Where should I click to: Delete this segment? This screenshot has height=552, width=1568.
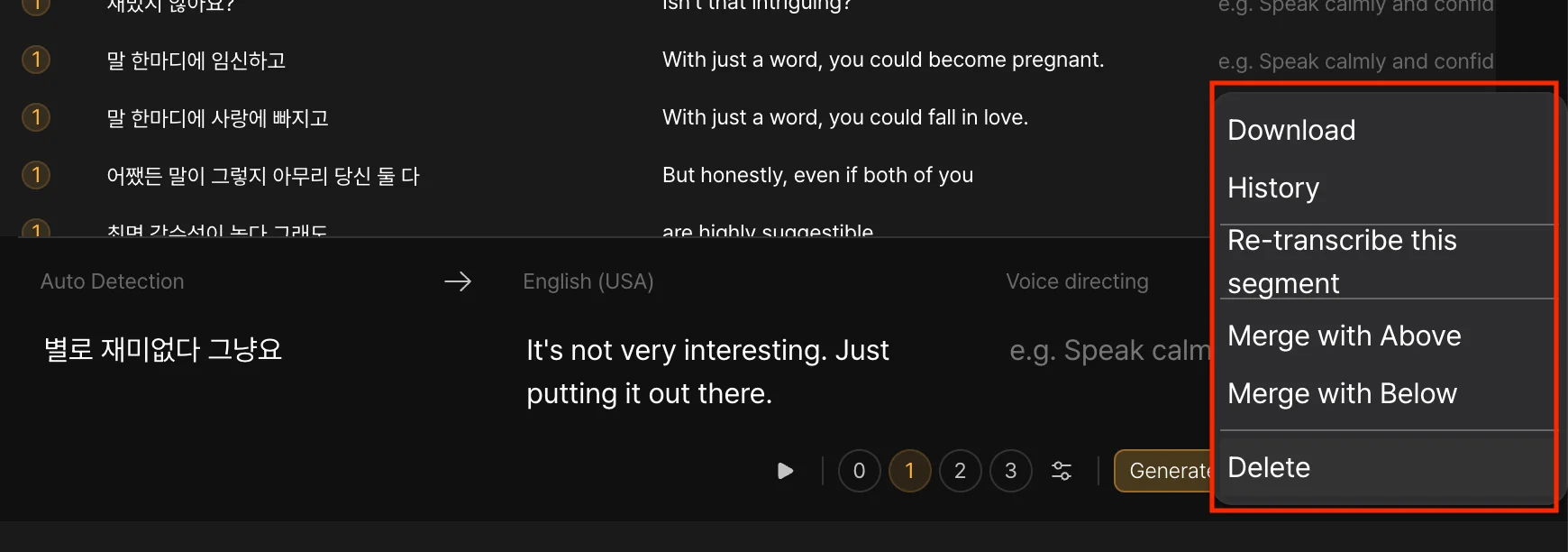(x=1268, y=467)
